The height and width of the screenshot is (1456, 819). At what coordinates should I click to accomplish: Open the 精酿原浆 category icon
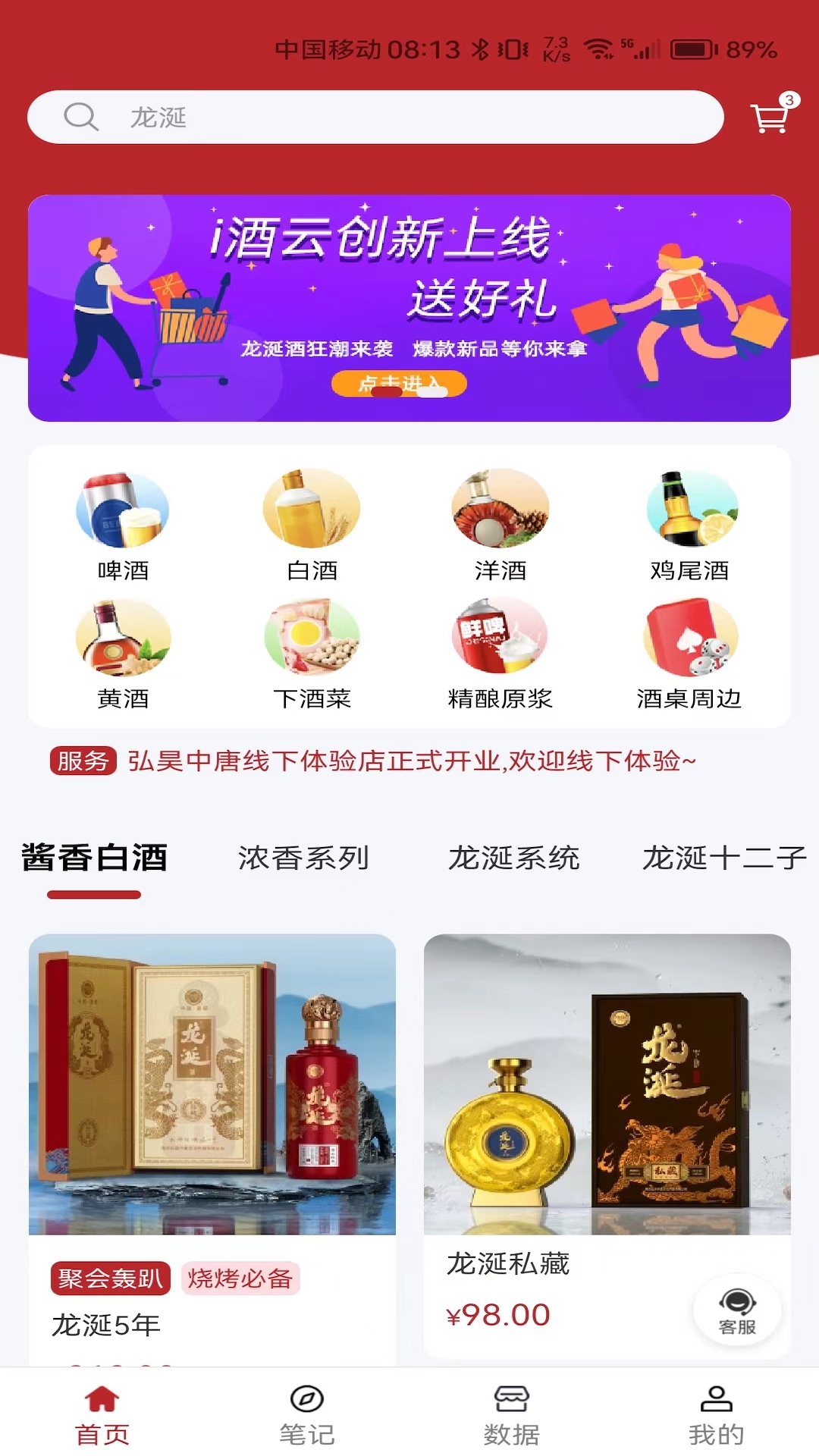click(x=500, y=641)
